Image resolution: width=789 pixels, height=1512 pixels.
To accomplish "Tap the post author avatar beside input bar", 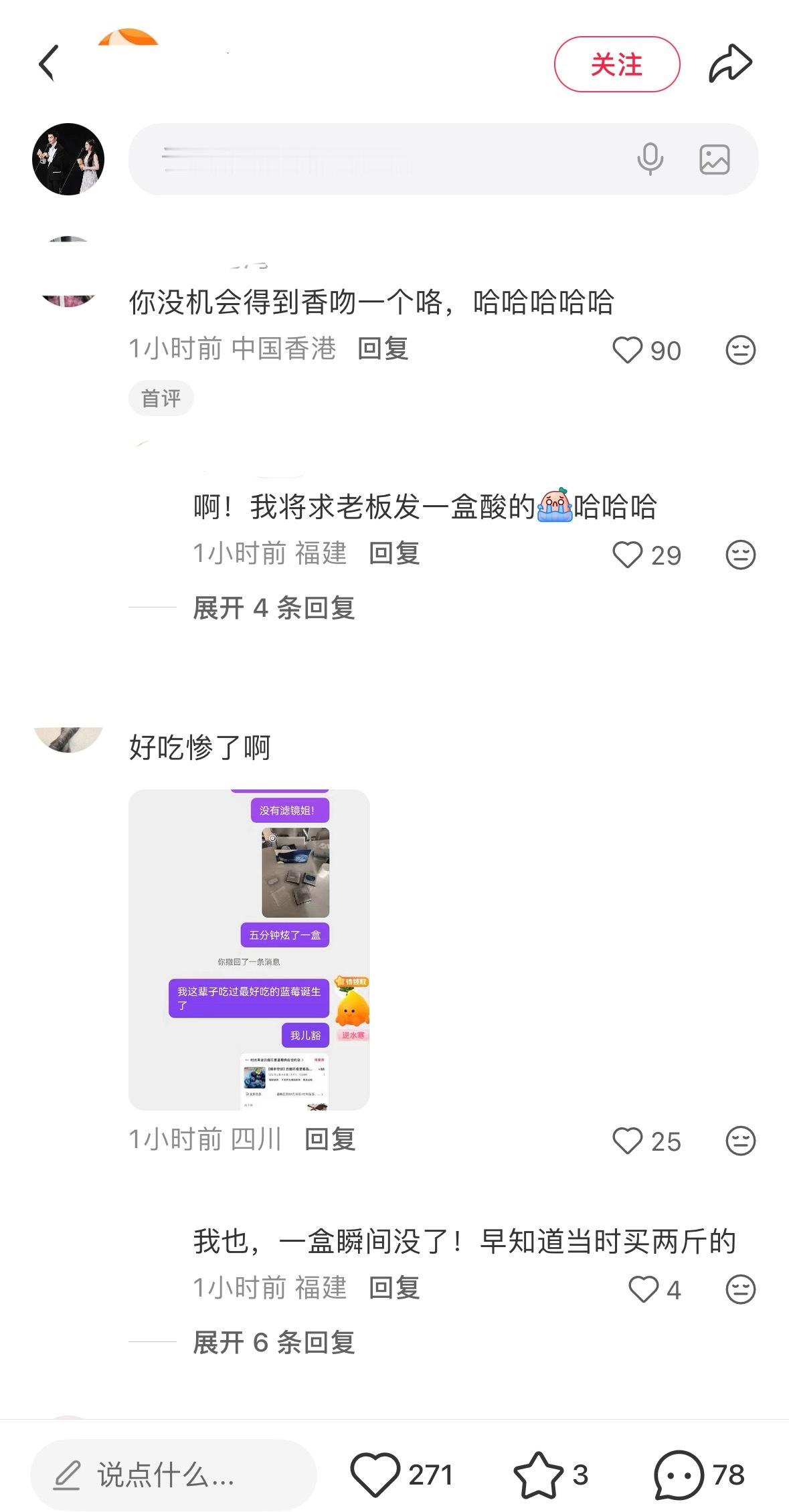I will point(69,161).
